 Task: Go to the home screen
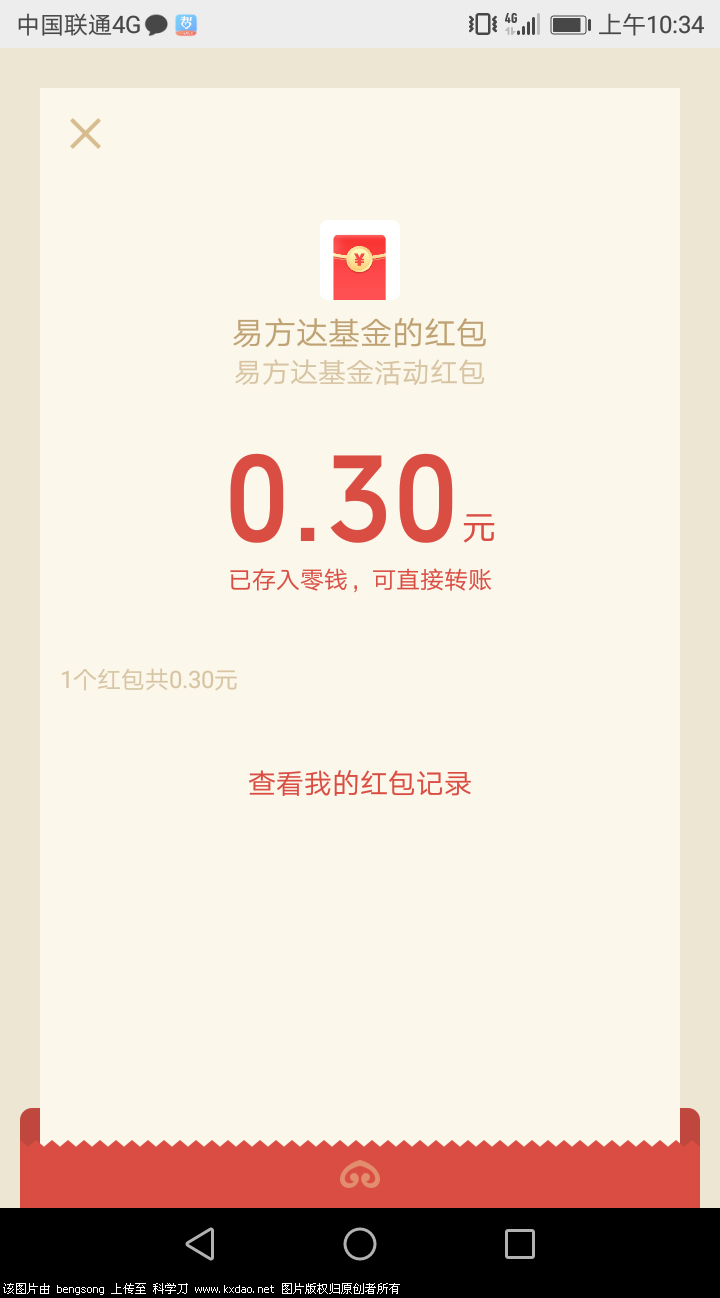click(360, 1244)
